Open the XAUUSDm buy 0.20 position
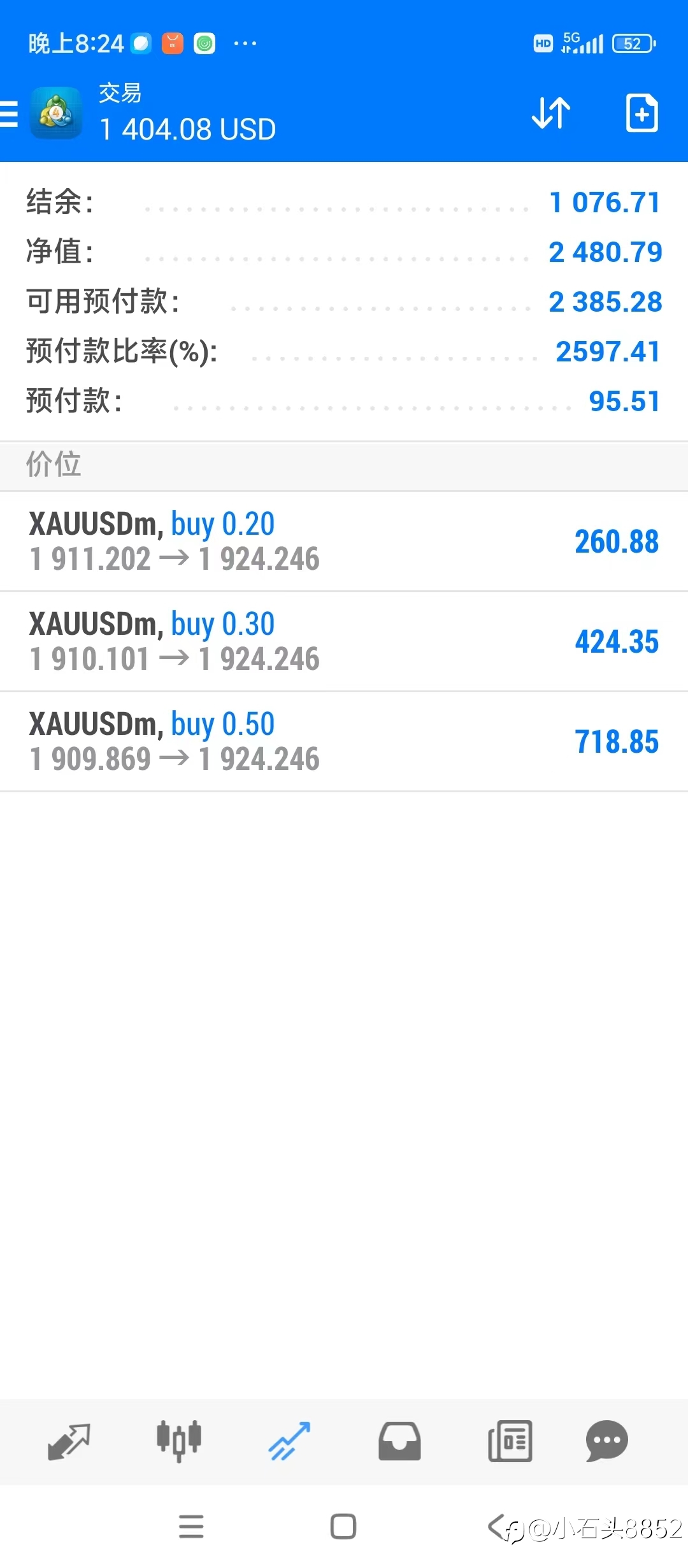 (344, 541)
